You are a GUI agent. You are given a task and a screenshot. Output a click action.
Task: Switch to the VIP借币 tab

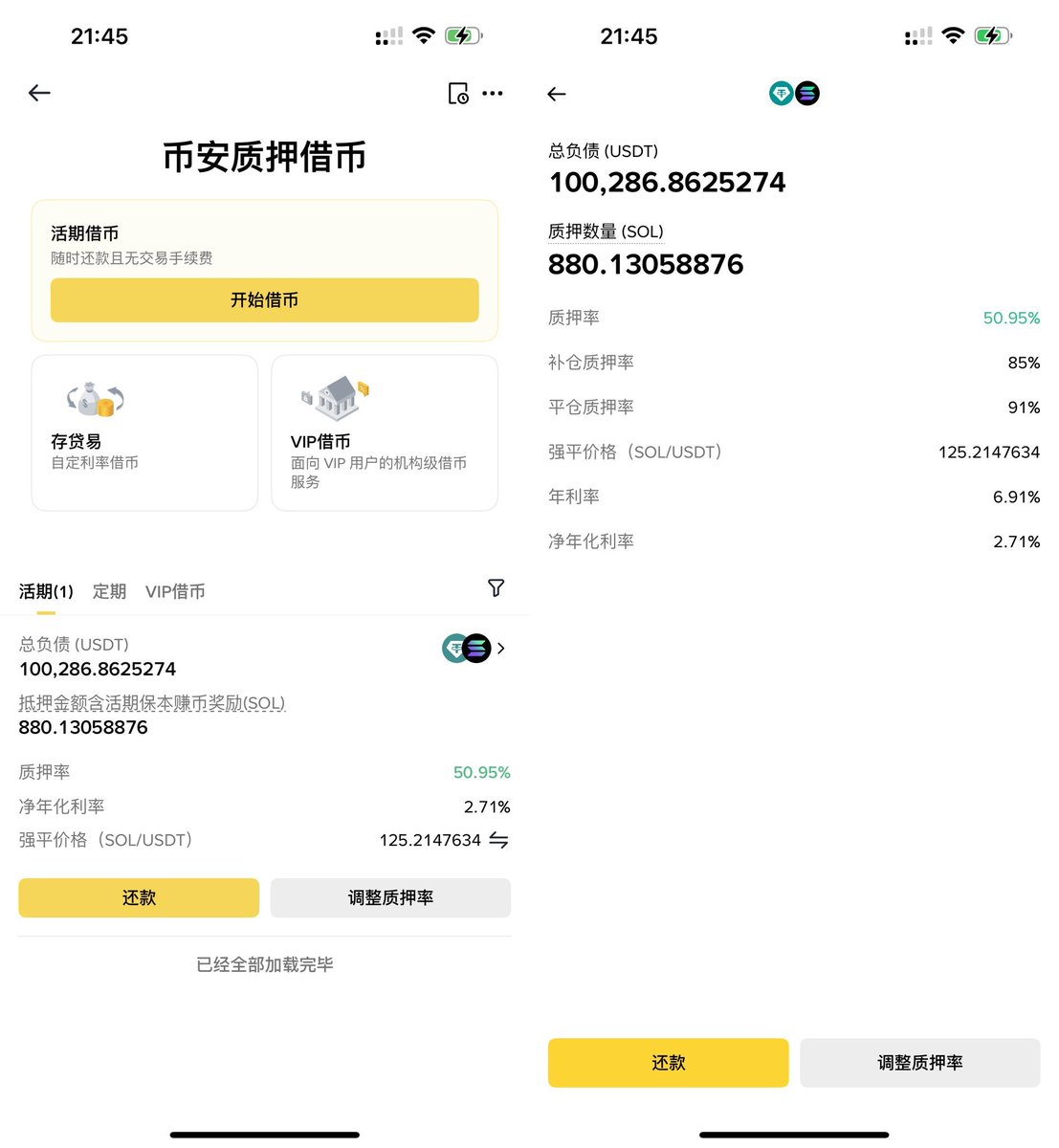click(175, 591)
